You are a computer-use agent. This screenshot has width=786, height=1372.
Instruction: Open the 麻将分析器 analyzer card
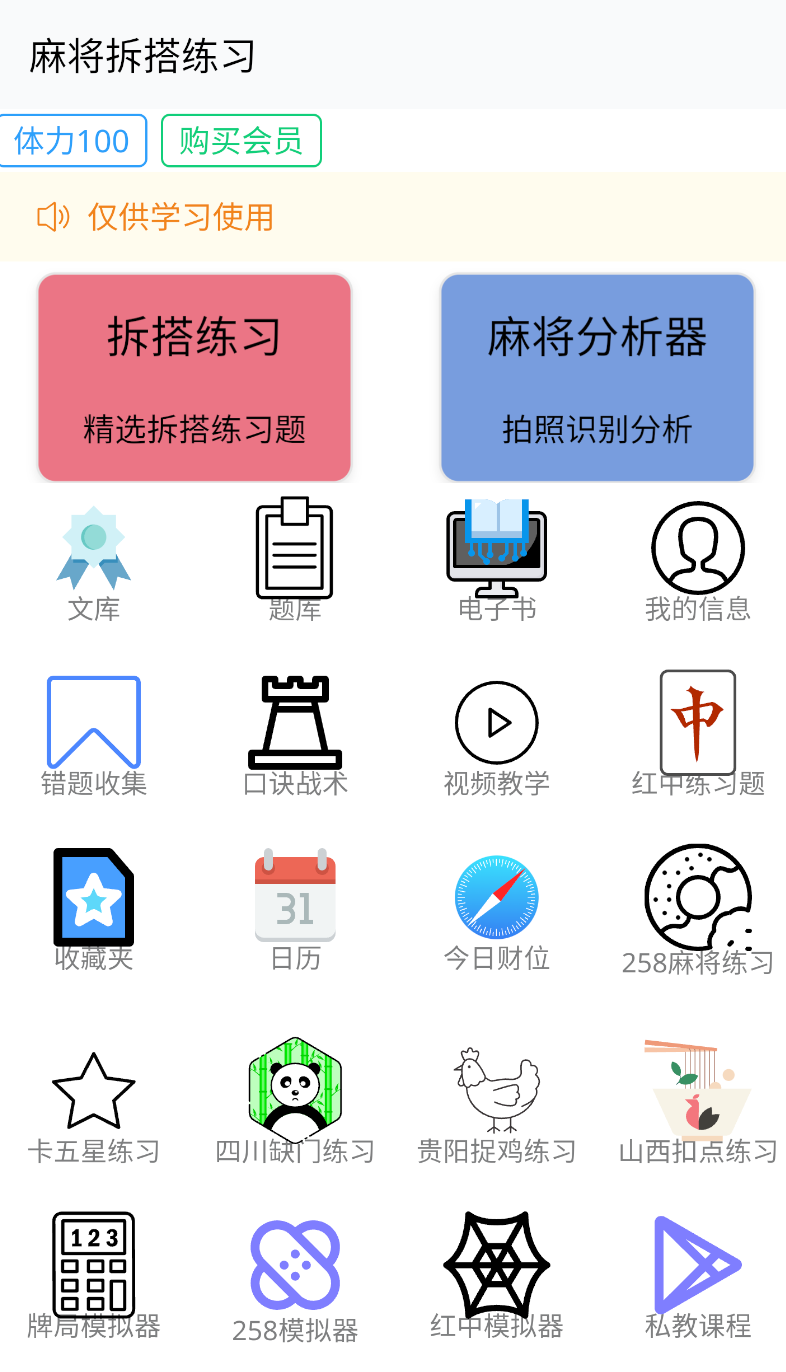597,378
